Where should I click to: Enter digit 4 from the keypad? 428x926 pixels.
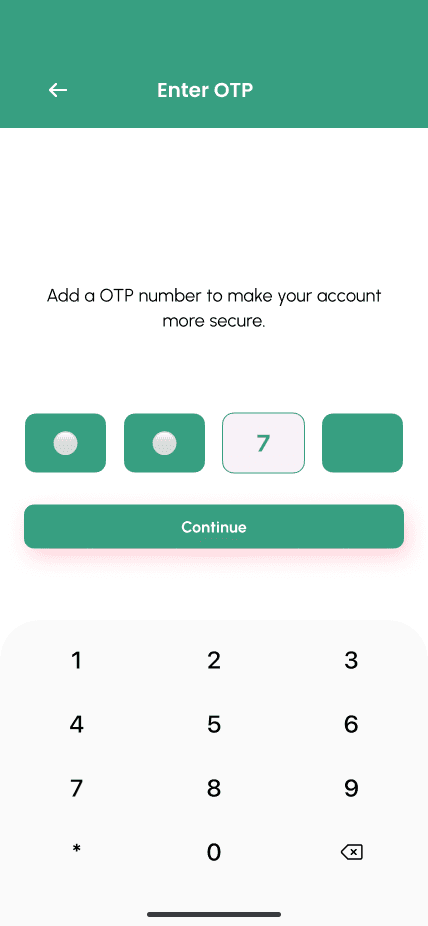[76, 724]
